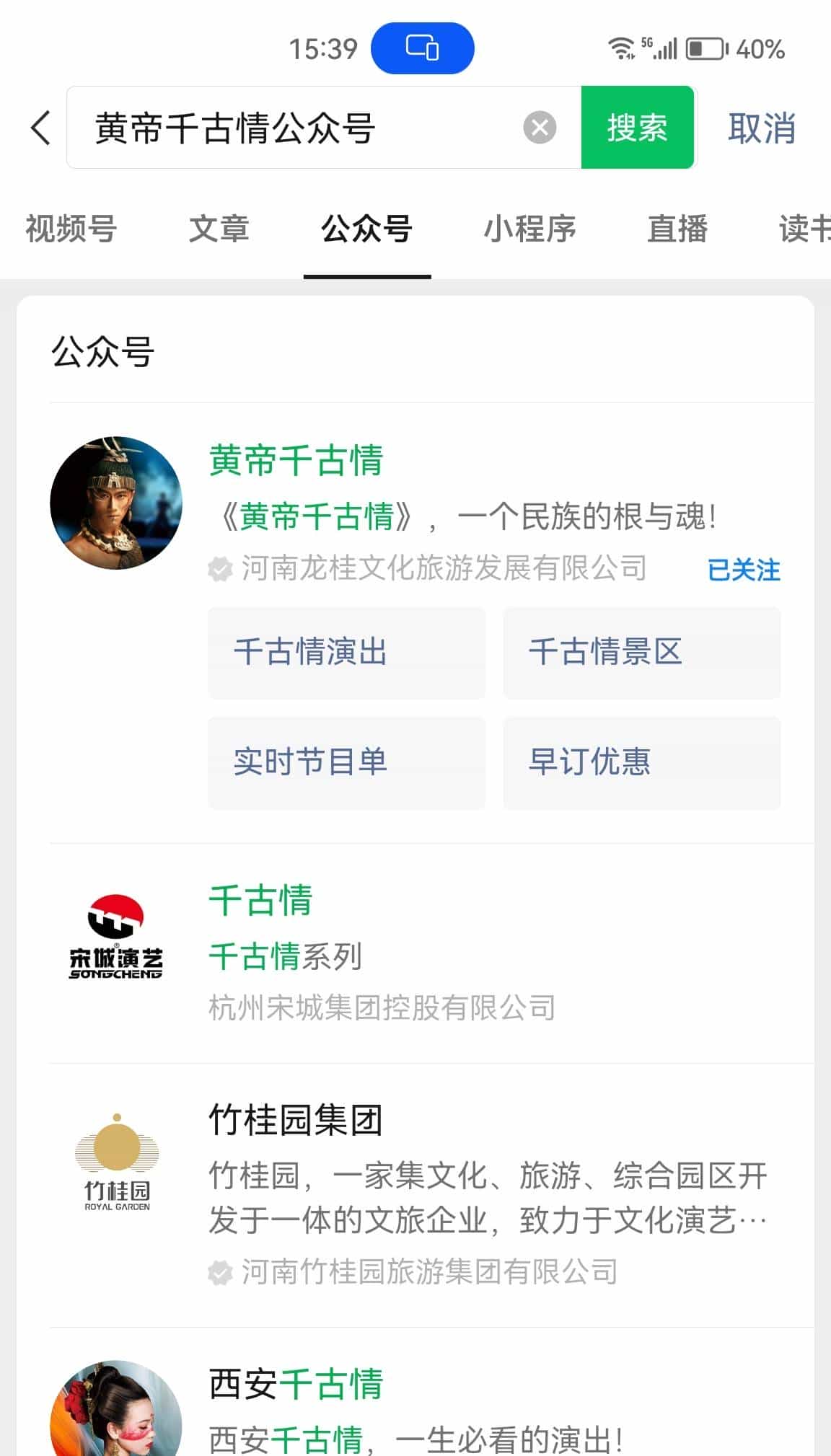Screen dimensions: 831x1456
Task: Open the 小程序 tab
Action: (530, 229)
